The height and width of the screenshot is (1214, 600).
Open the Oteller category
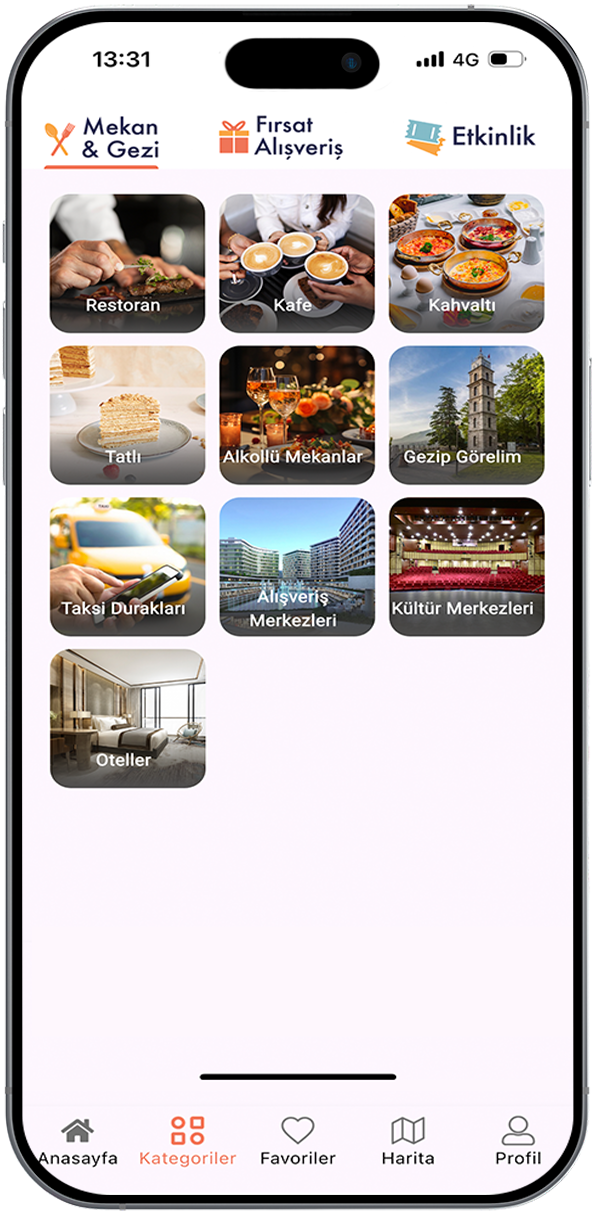127,719
